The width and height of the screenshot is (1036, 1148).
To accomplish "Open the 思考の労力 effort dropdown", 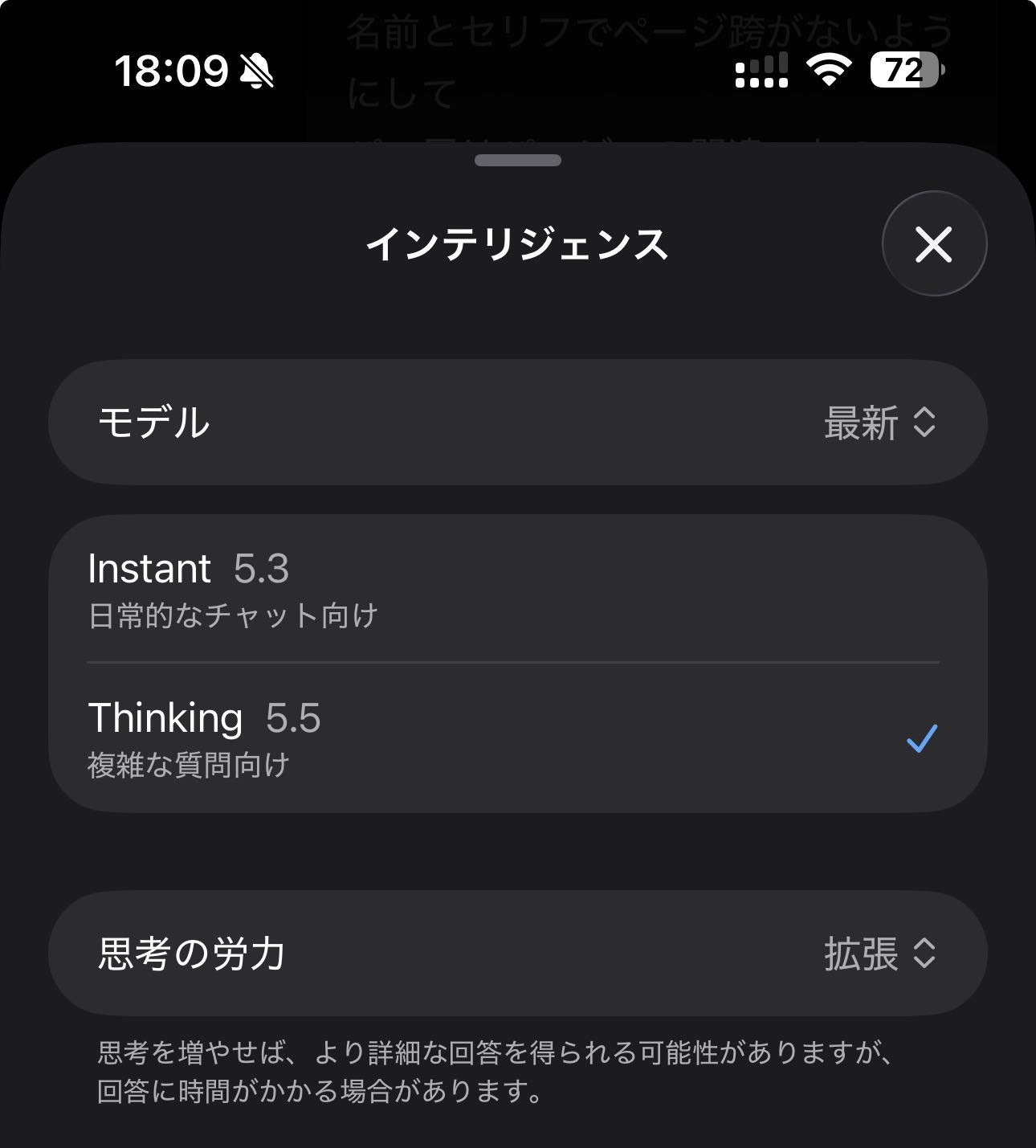I will (879, 954).
